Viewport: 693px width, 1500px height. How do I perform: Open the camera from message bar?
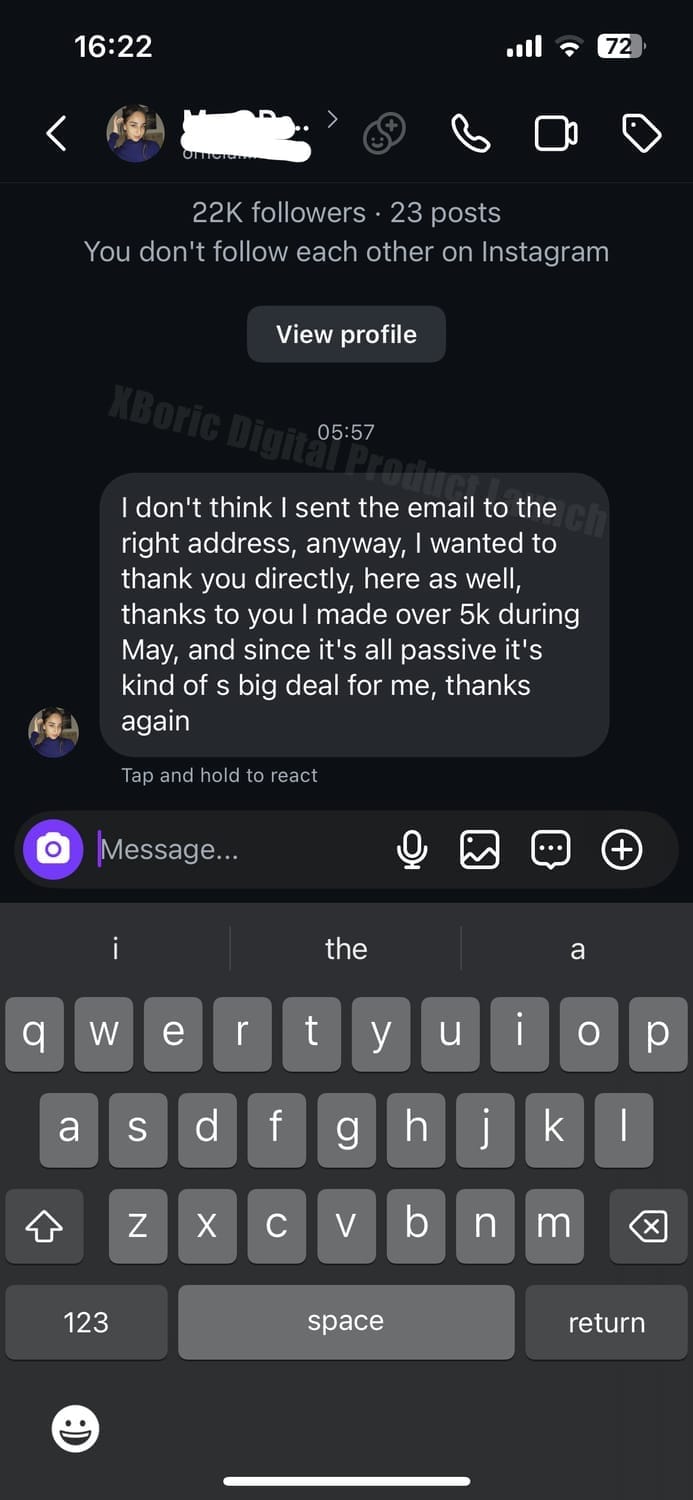pos(53,850)
